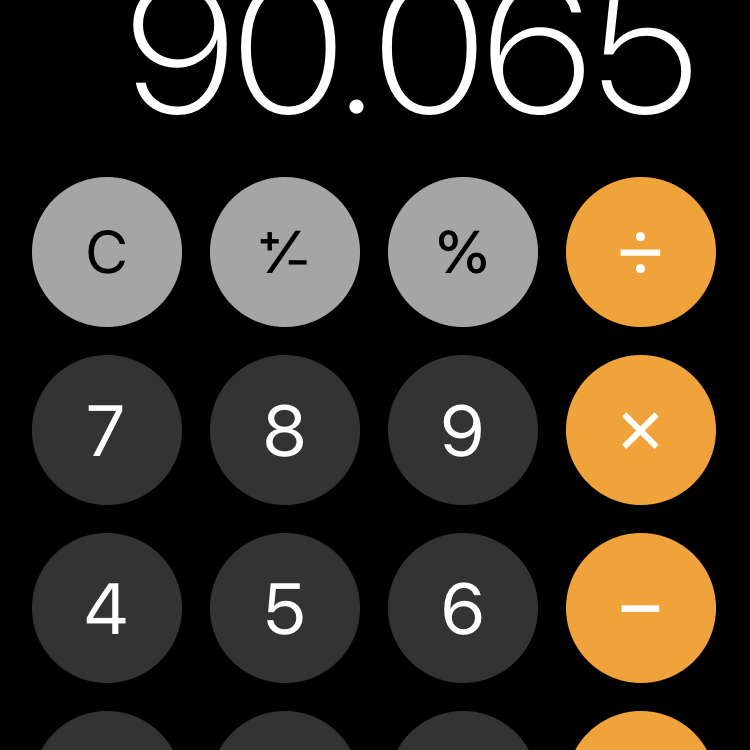Enter the digit 9
The height and width of the screenshot is (750, 750).
(463, 430)
